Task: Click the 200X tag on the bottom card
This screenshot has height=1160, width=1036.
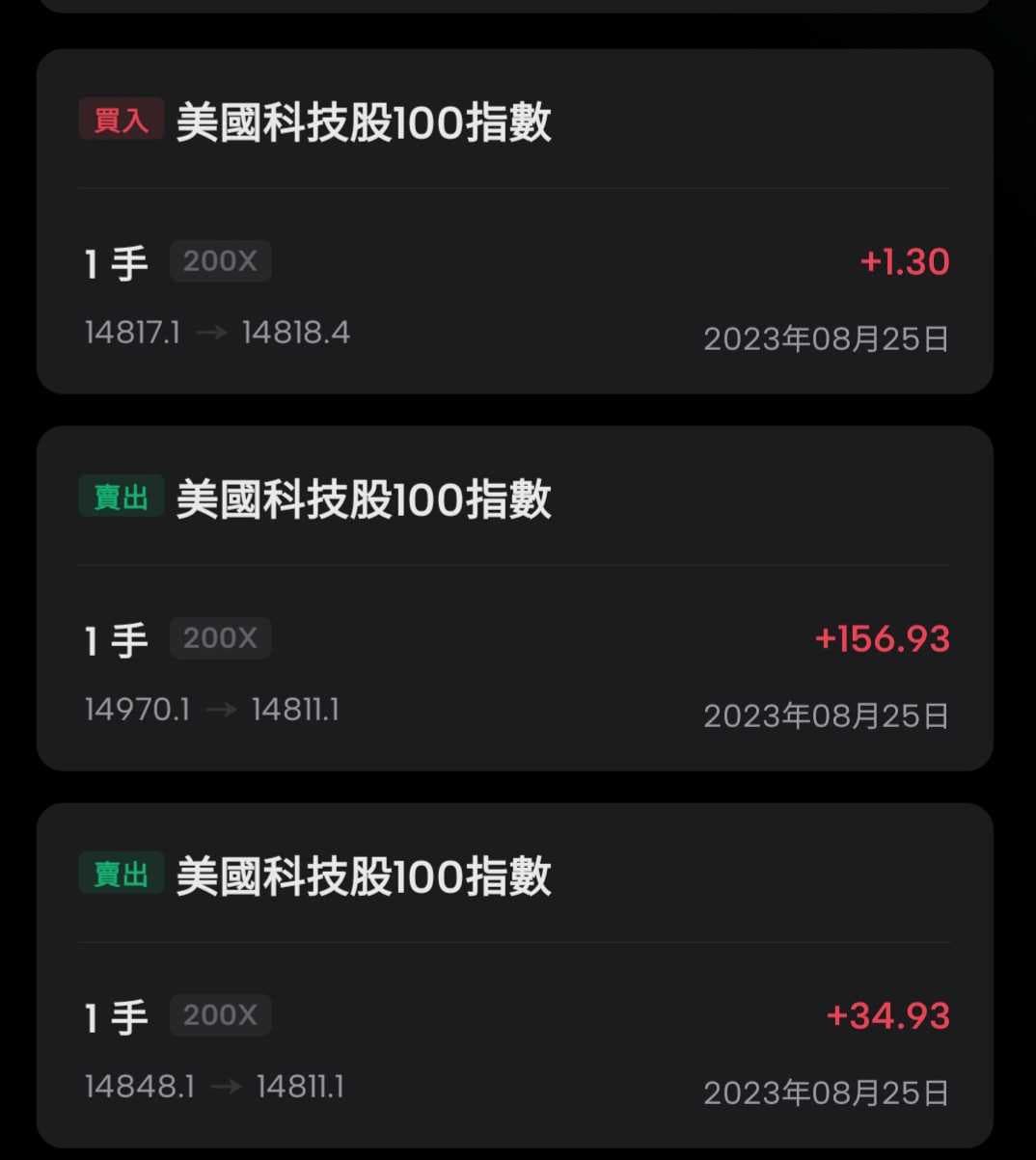Action: point(220,1014)
